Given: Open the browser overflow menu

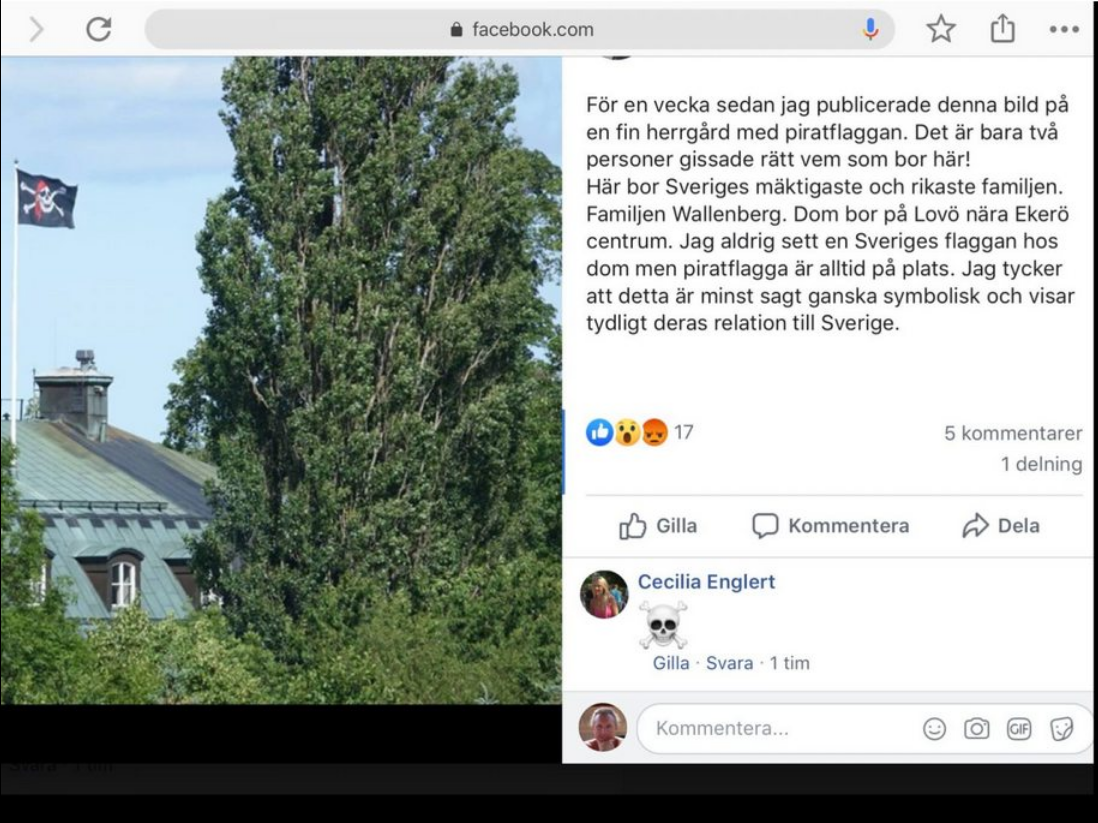Looking at the screenshot, I should tap(1064, 30).
